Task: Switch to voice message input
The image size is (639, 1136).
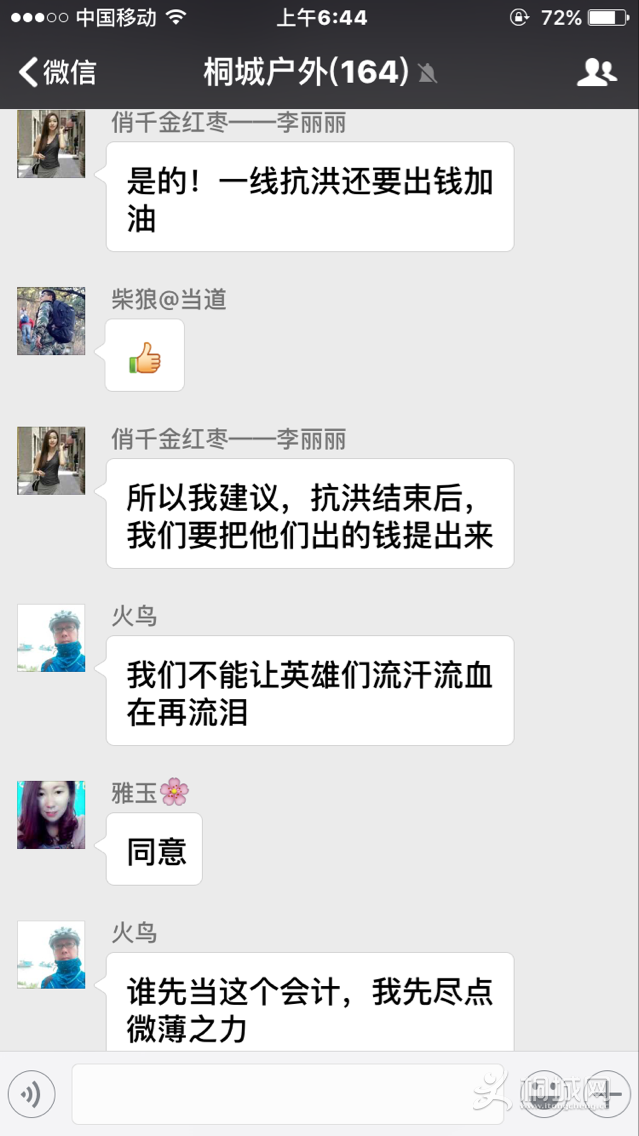Action: point(31,1094)
